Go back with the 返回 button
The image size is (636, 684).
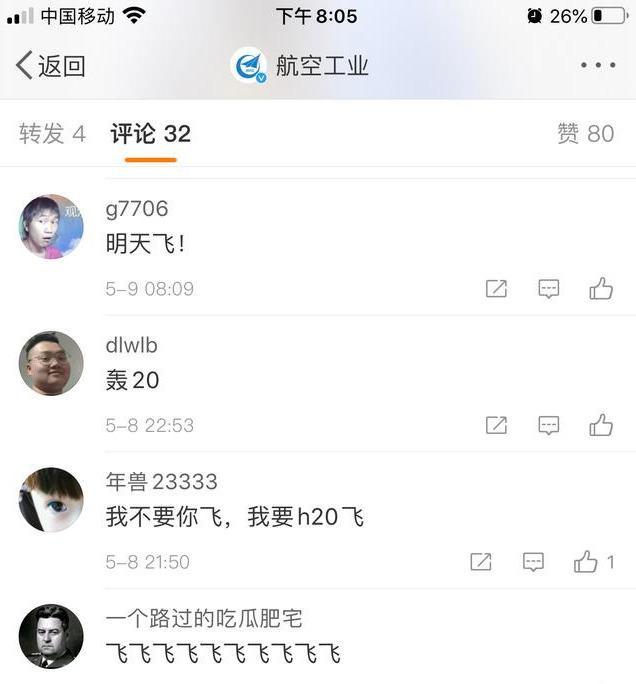click(x=50, y=66)
